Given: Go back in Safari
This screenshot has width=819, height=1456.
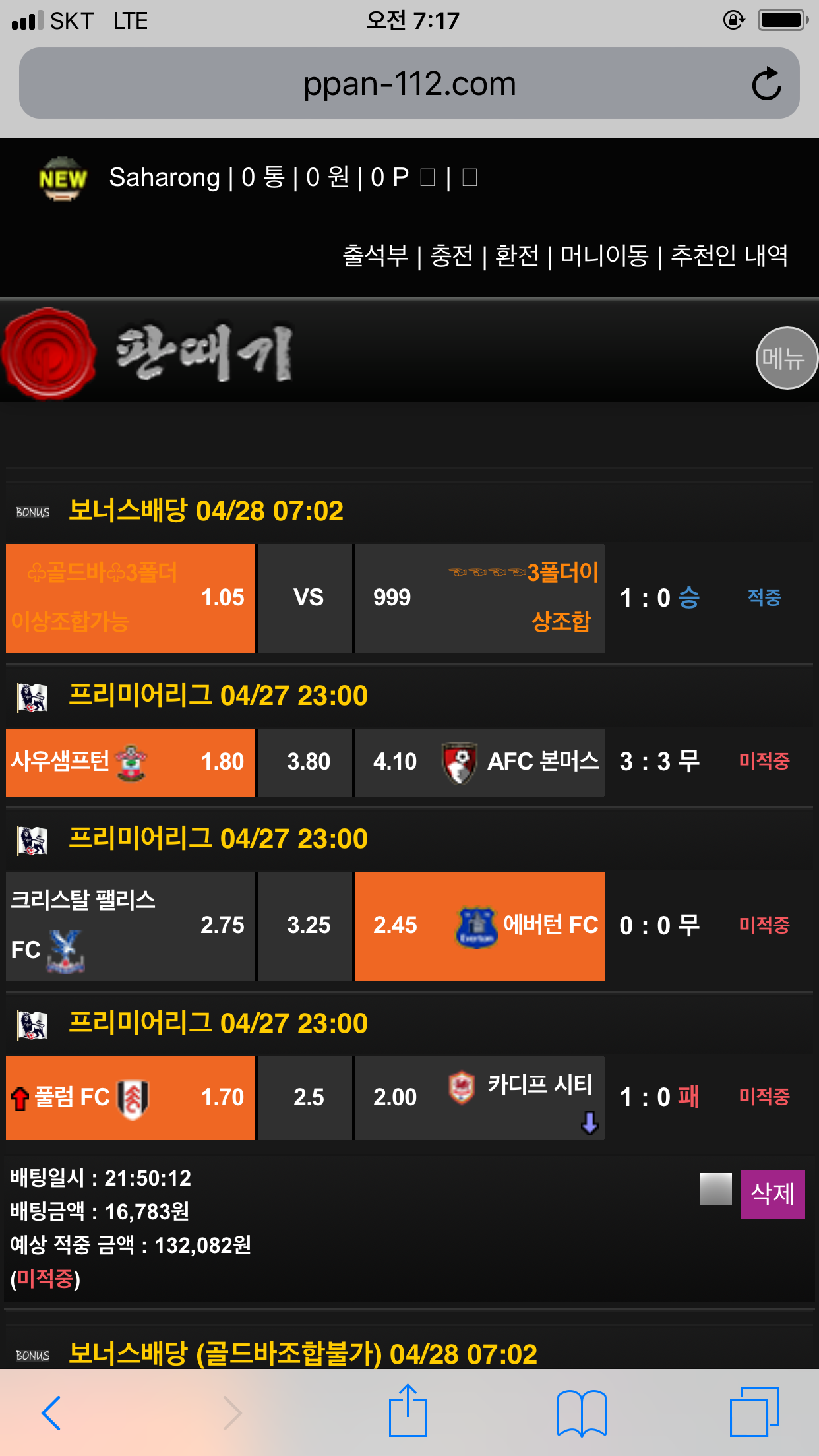Looking at the screenshot, I should point(51,1412).
